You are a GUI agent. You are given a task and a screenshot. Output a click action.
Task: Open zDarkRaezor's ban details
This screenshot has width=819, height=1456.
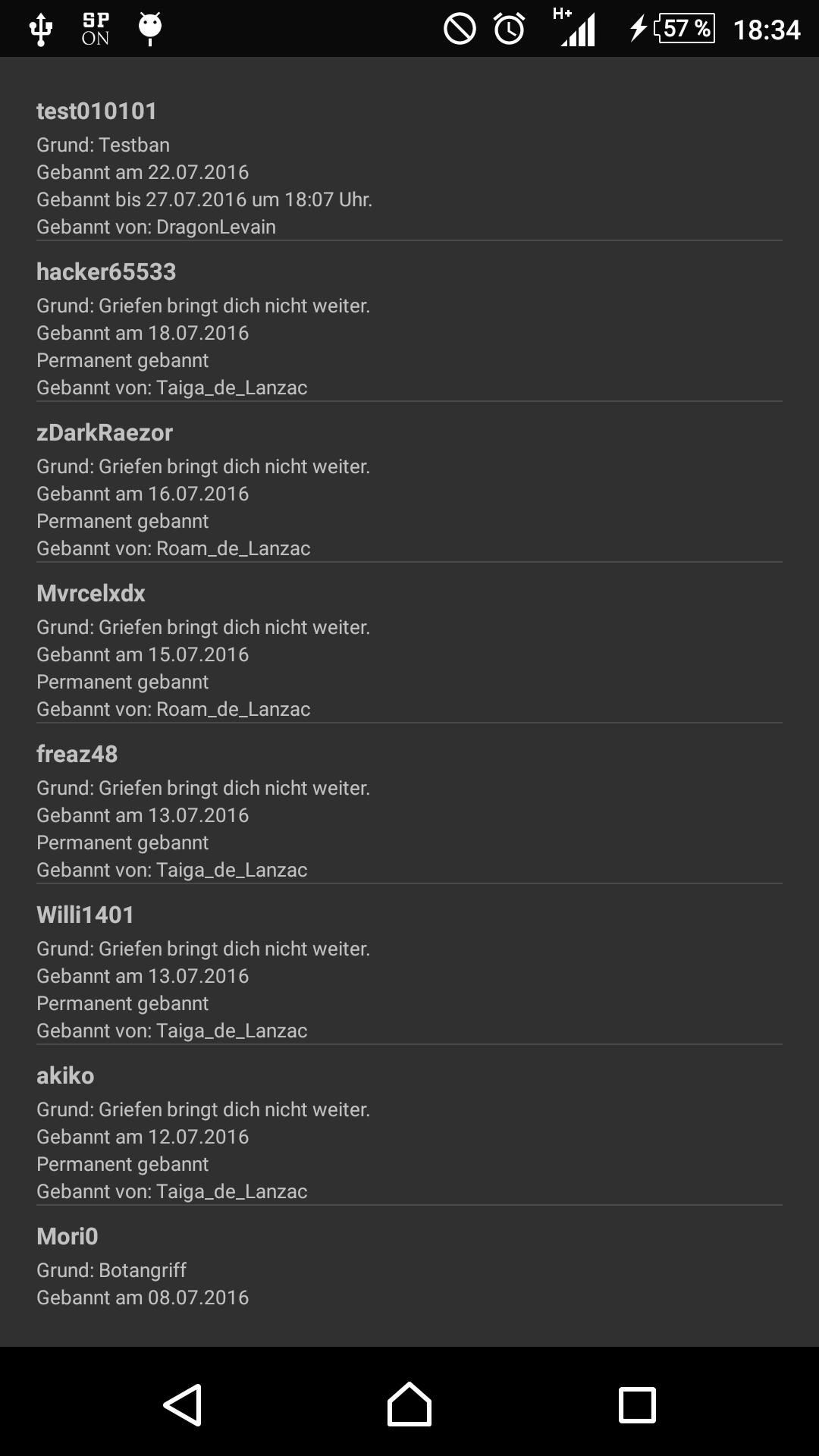409,489
